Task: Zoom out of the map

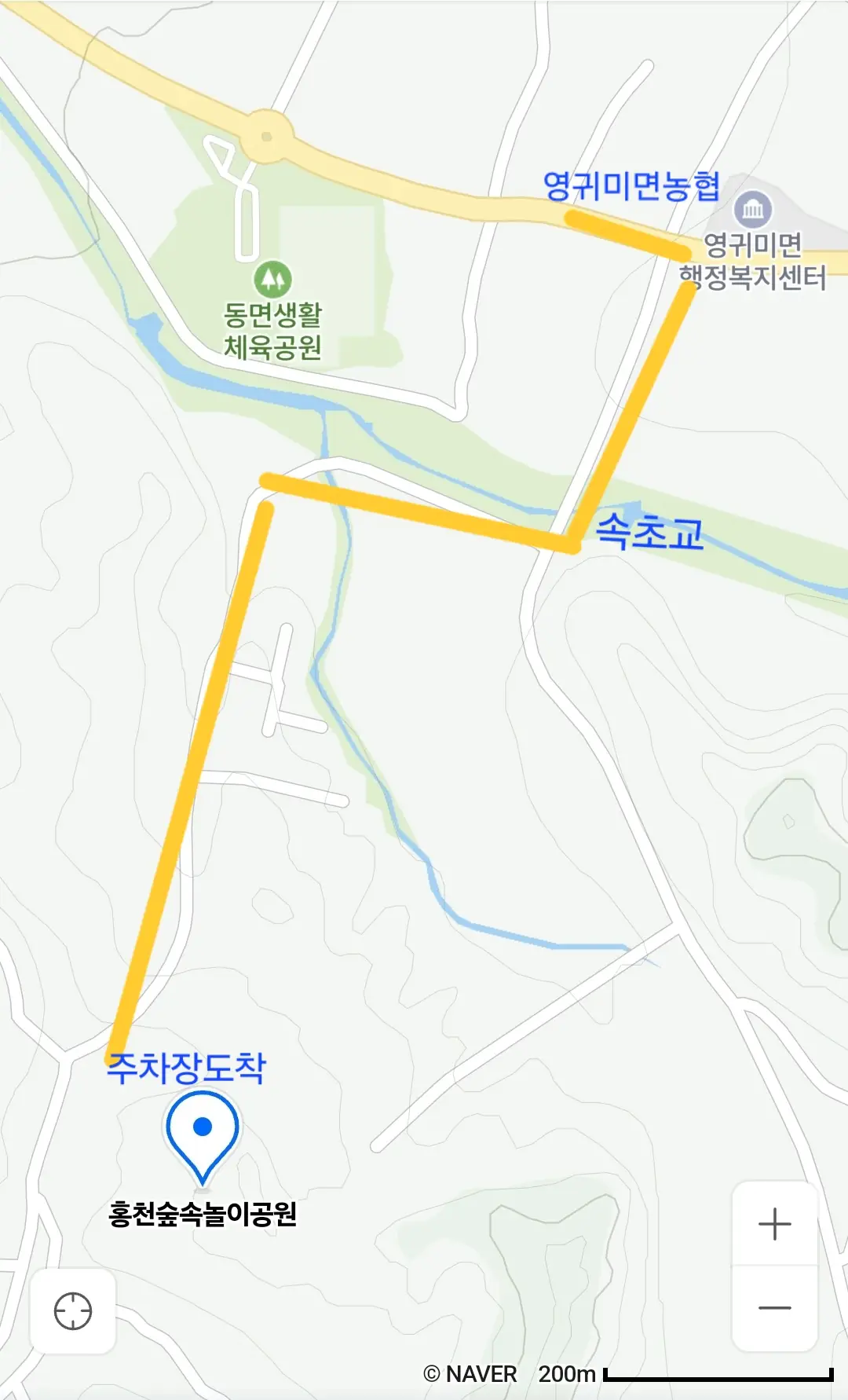Action: [x=774, y=1308]
